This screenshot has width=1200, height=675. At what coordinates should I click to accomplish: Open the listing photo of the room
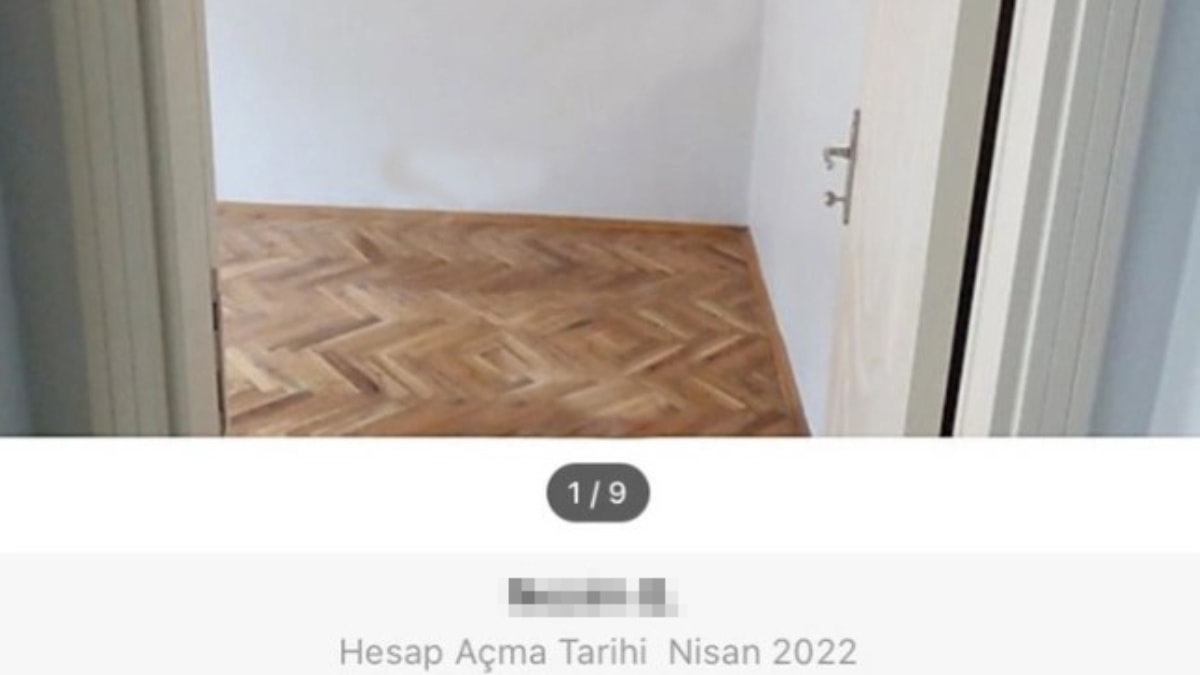(x=600, y=218)
